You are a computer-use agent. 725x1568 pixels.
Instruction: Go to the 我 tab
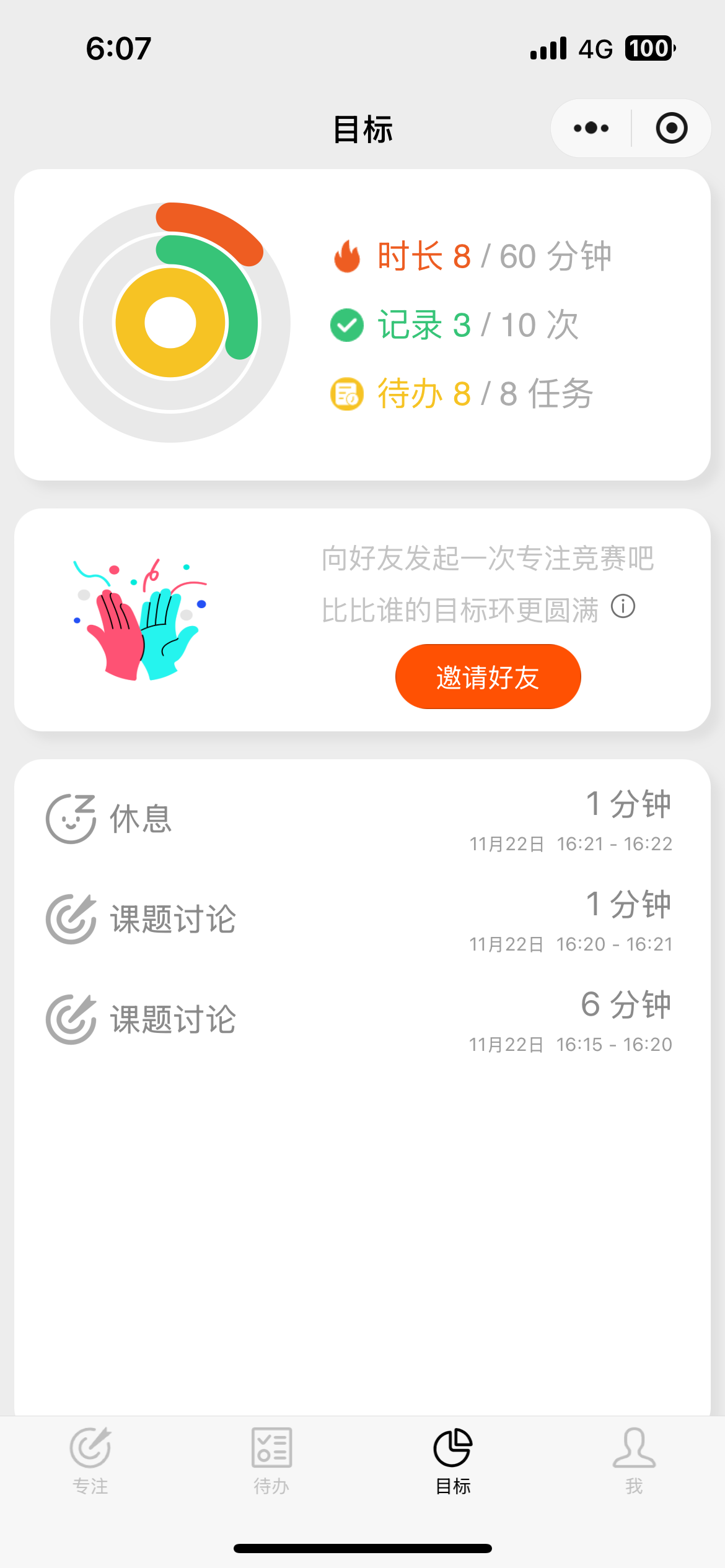634,1459
